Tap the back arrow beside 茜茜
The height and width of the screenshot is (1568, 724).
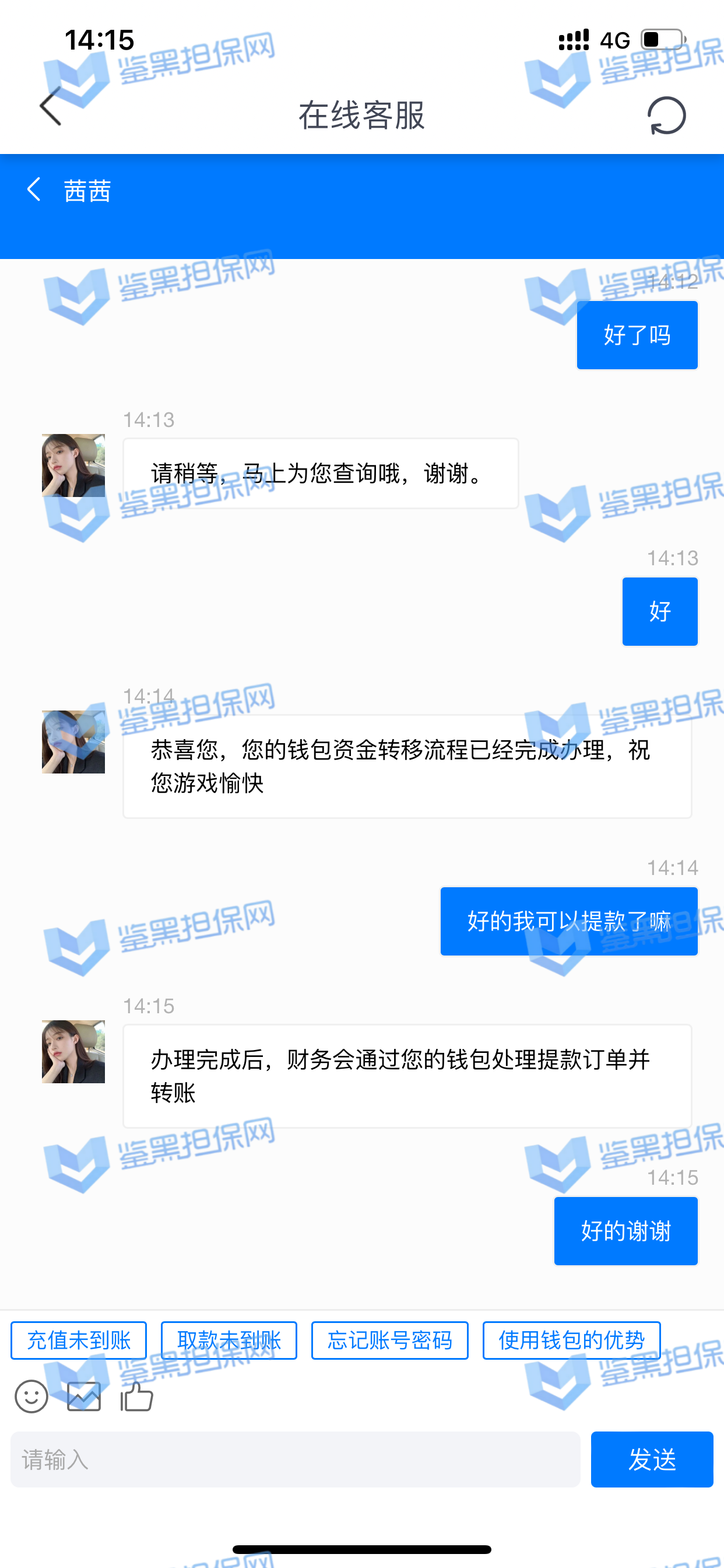coord(34,190)
